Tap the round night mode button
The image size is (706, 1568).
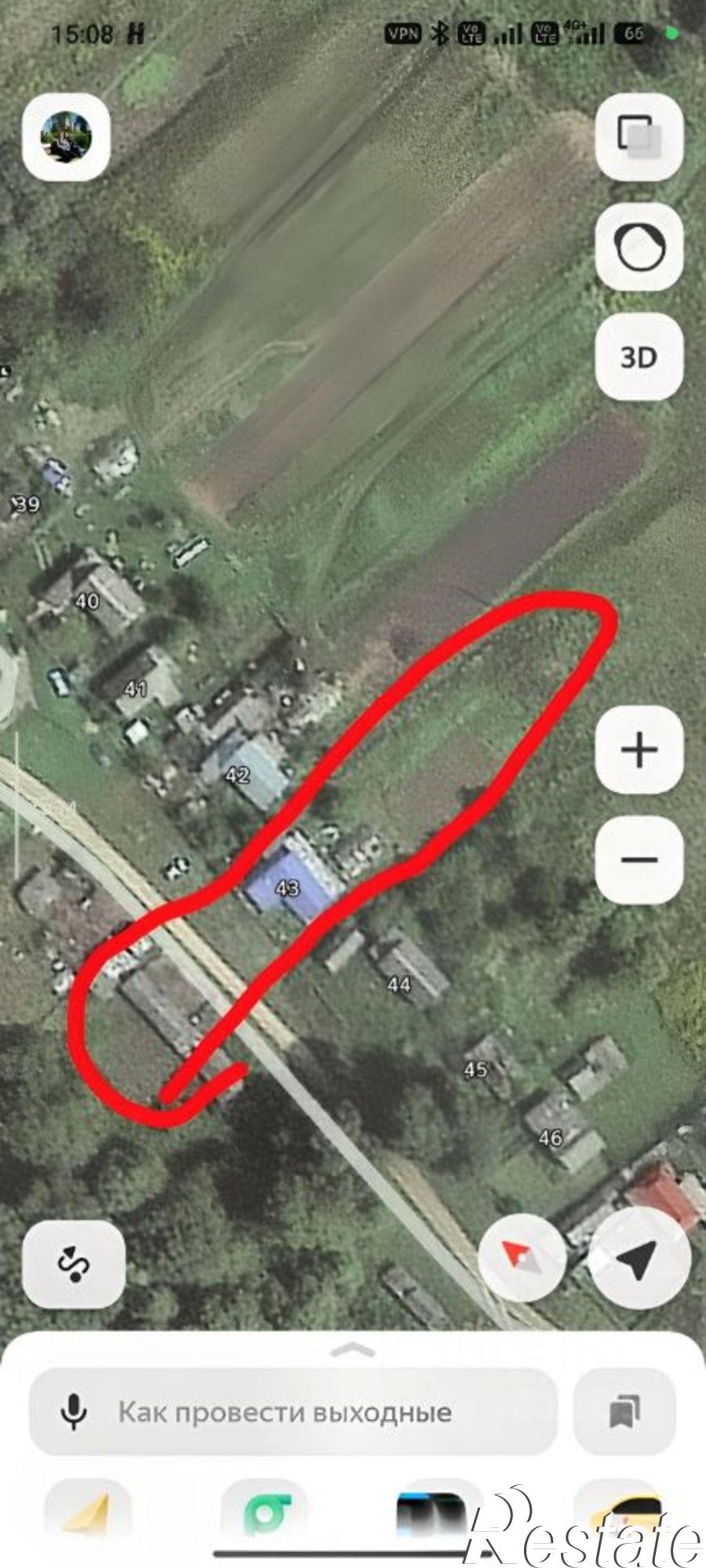click(639, 247)
